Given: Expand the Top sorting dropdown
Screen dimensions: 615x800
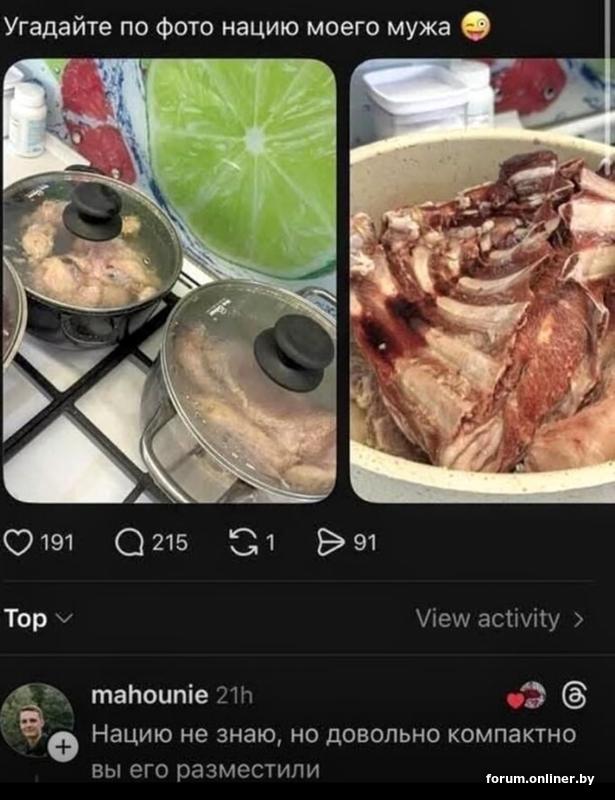Looking at the screenshot, I should tap(38, 618).
